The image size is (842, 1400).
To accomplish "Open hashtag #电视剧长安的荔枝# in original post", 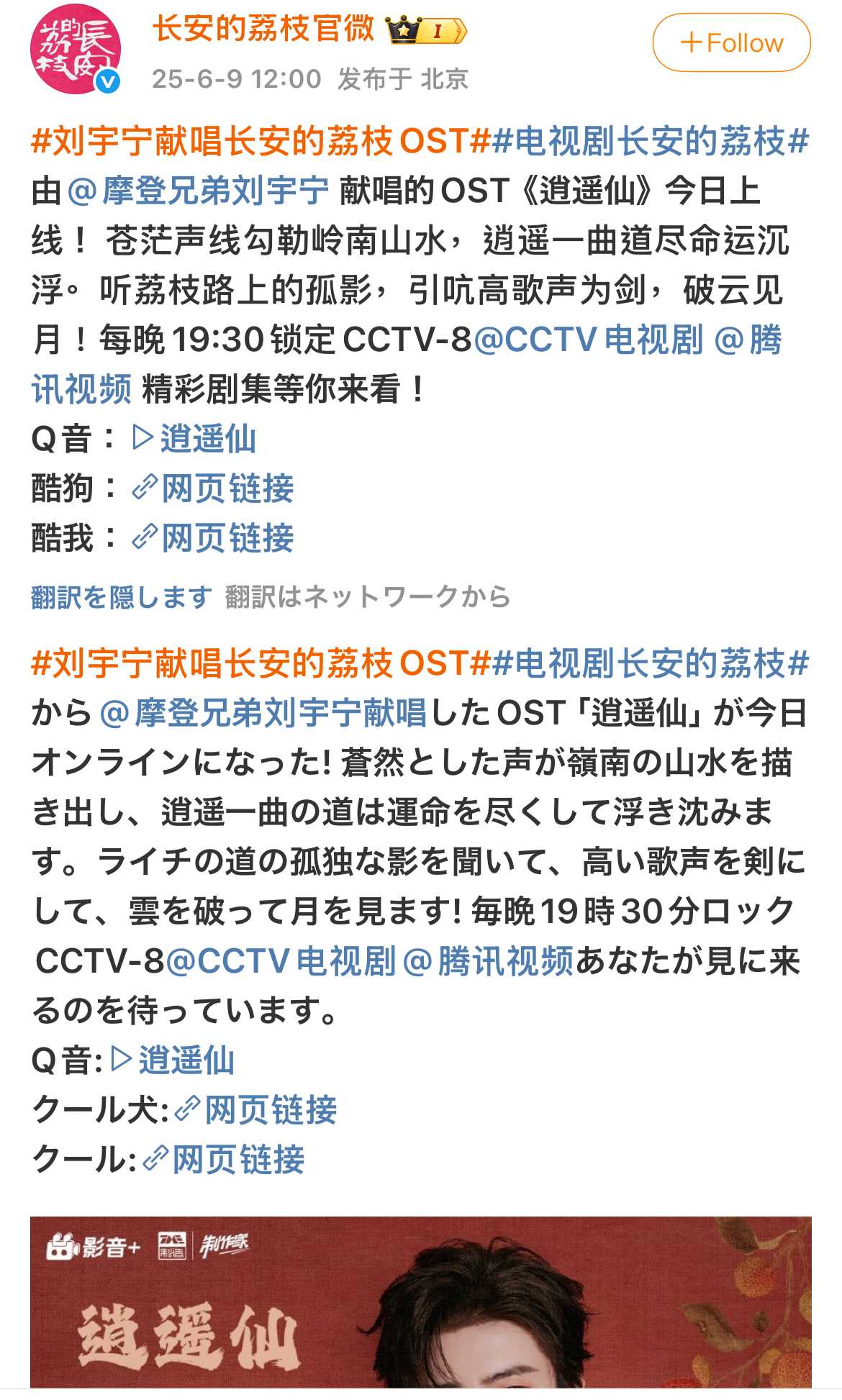I will click(651, 140).
